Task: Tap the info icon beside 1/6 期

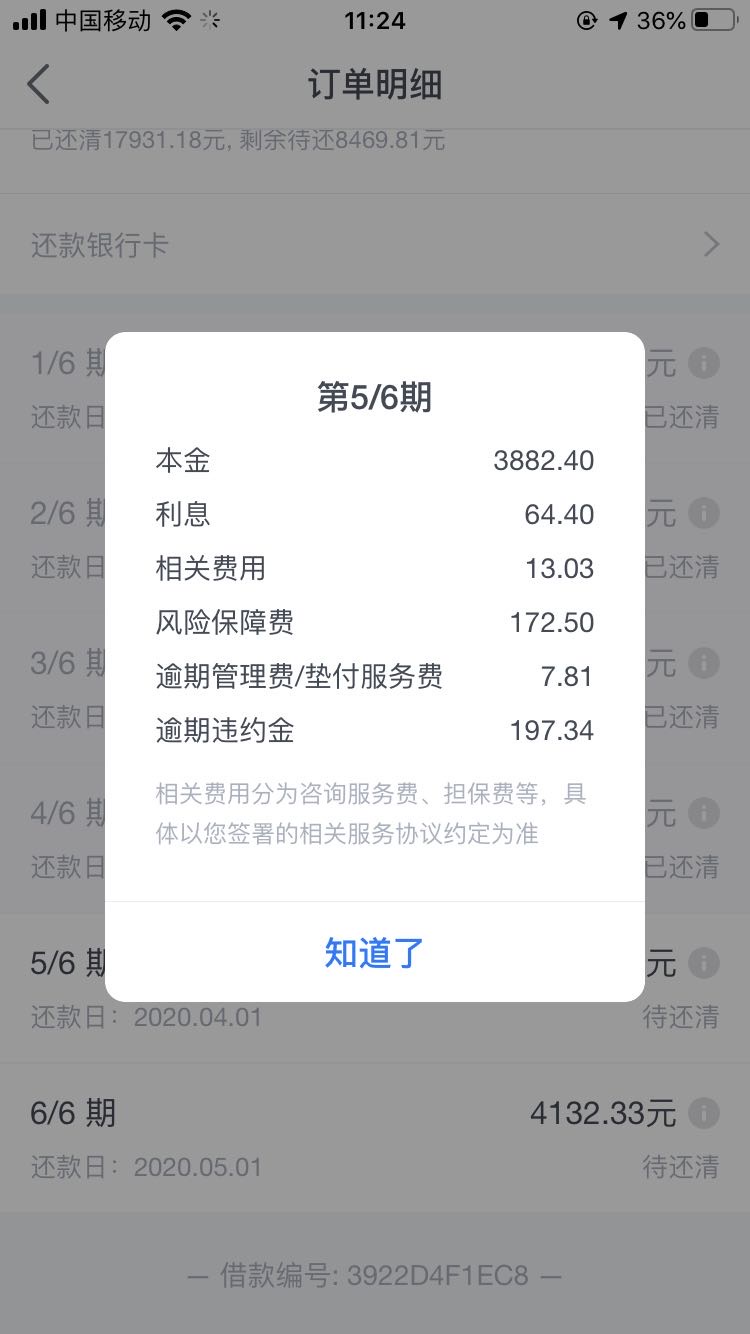Action: [x=703, y=364]
